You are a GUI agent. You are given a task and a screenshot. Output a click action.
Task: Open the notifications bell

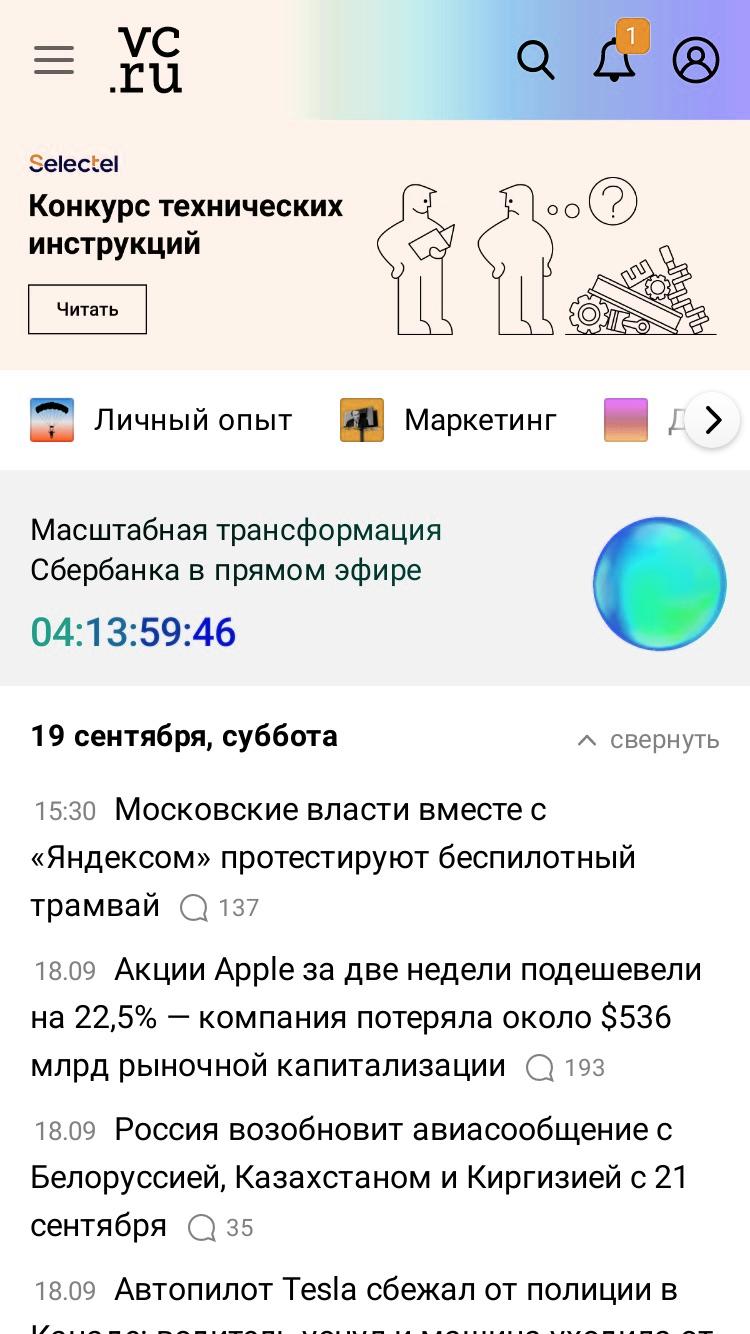(615, 60)
